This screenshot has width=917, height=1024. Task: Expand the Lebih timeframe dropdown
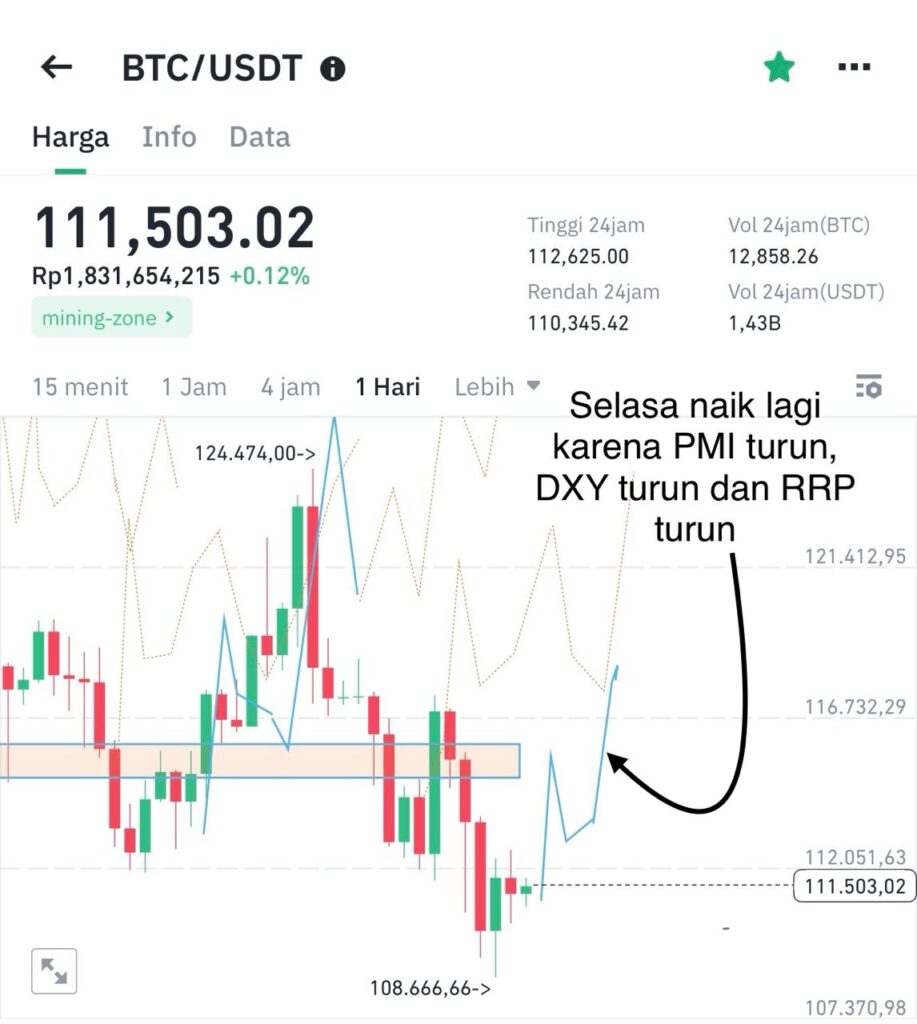[497, 386]
